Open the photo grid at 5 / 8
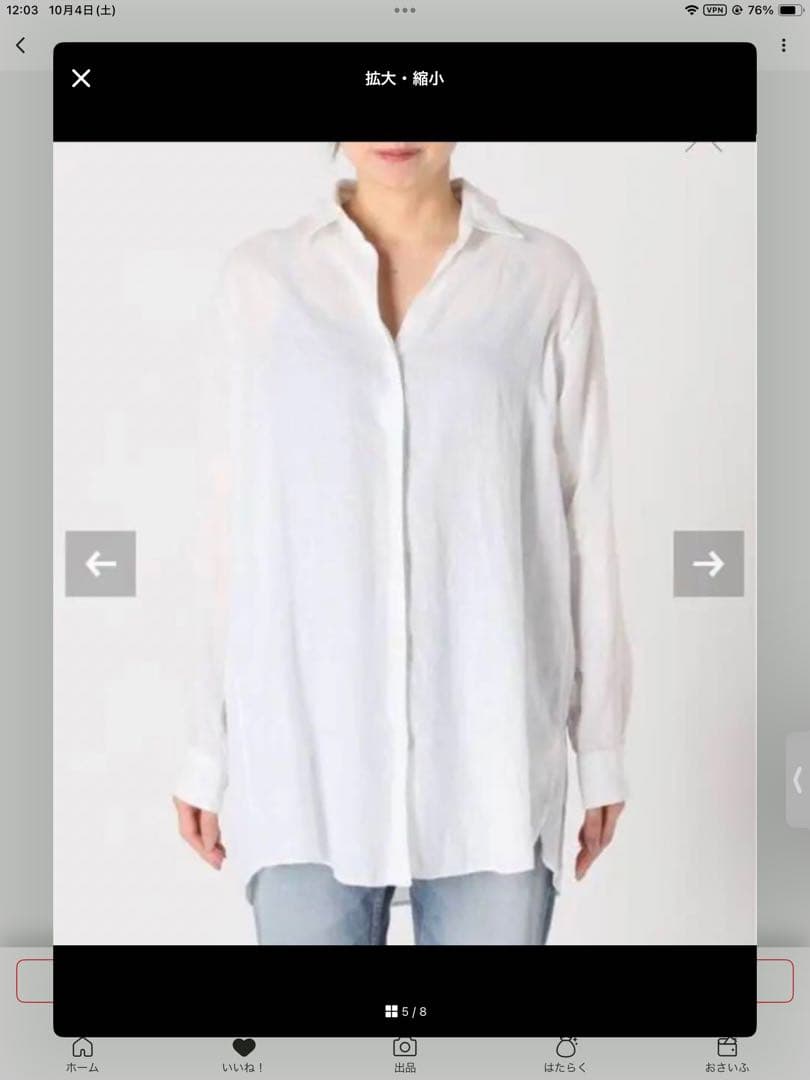 [x=406, y=1011]
